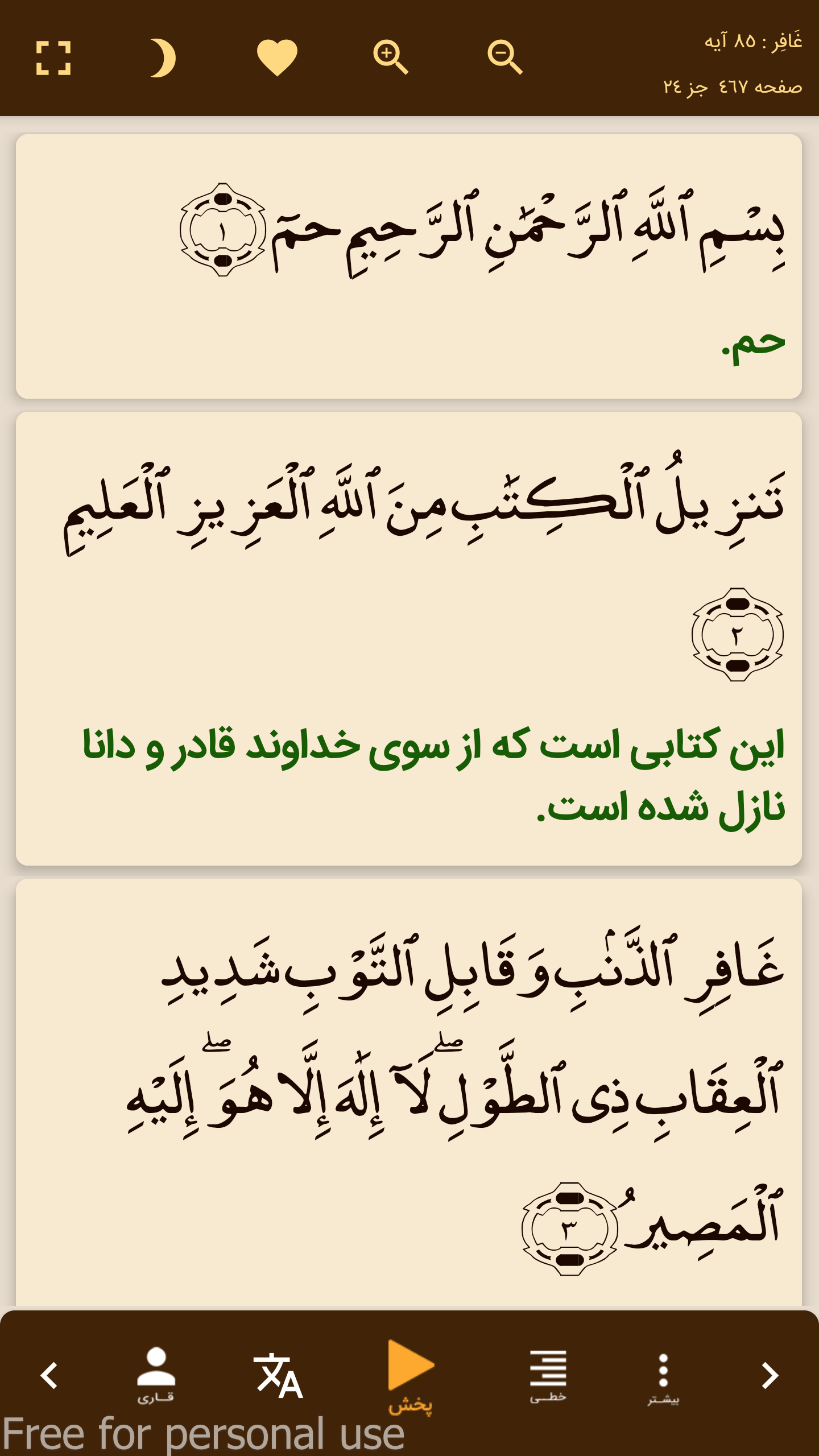Go to the next page arrow
The image size is (819, 1456).
pos(770,1375)
